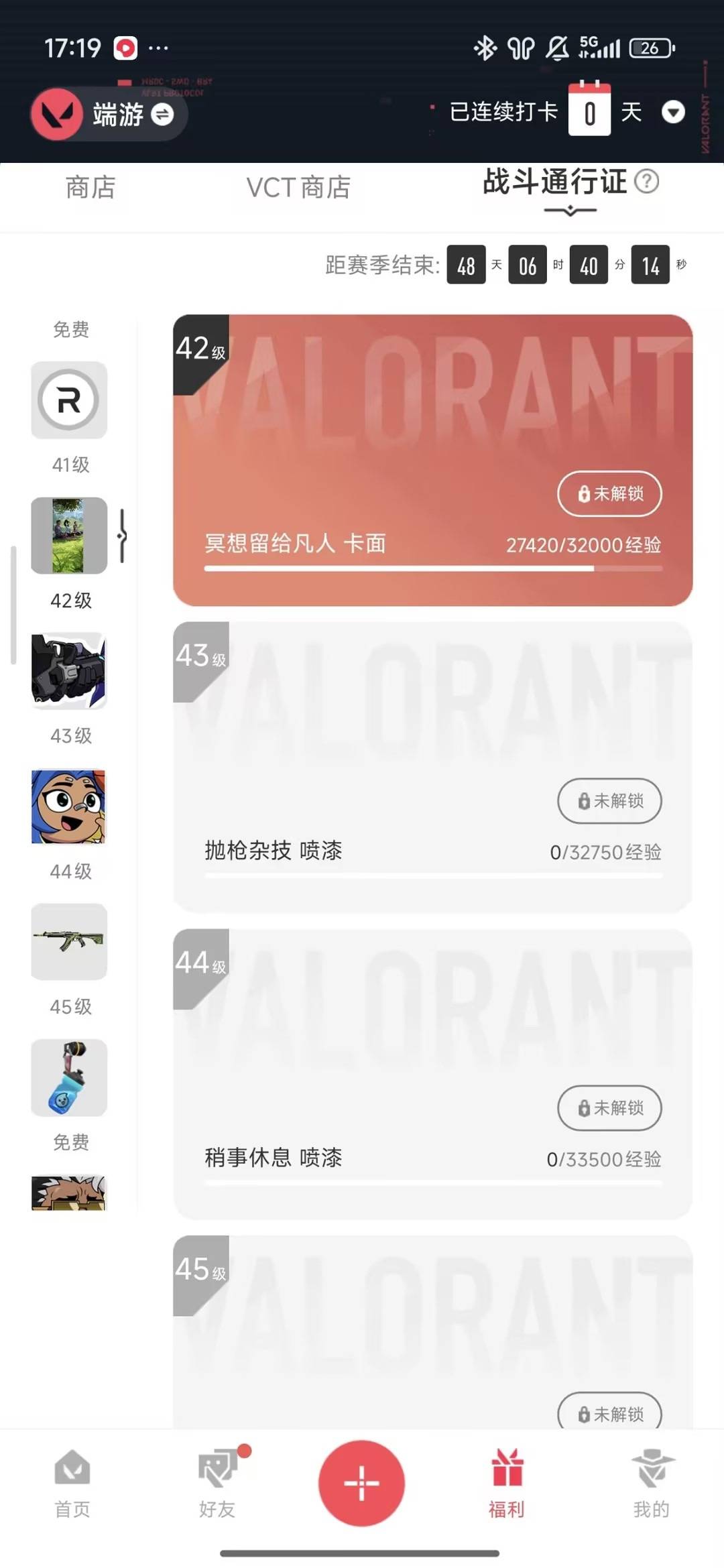Open the 战斗通行证 help question mark
724x1568 pixels.
647,181
